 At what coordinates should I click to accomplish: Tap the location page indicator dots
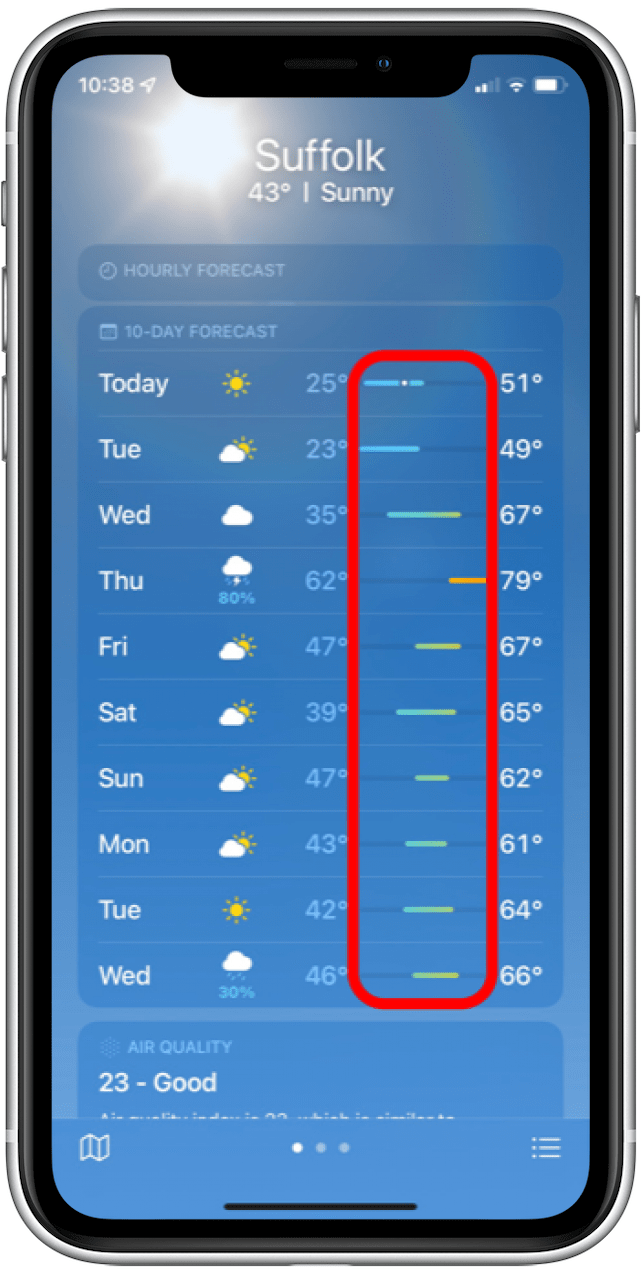click(x=320, y=1147)
